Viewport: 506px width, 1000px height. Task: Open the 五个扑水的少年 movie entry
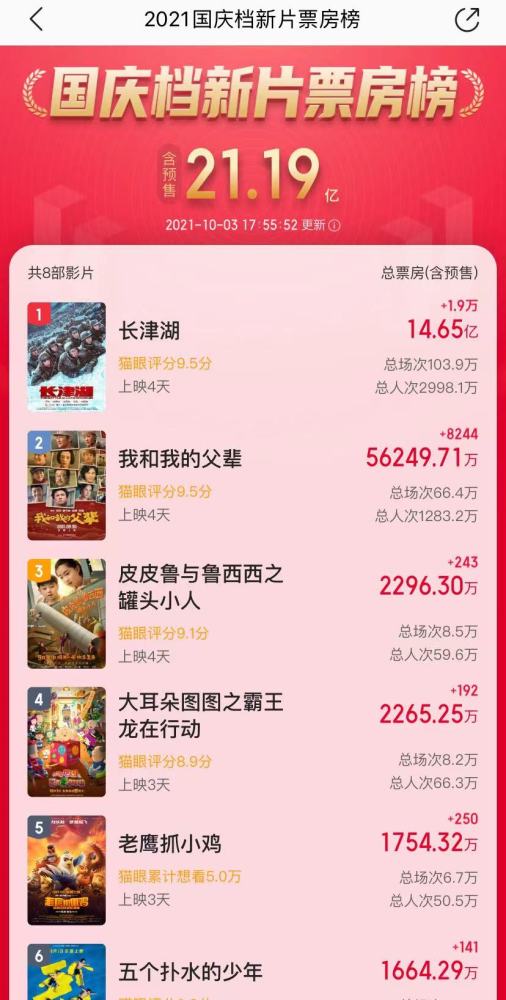[x=253, y=969]
